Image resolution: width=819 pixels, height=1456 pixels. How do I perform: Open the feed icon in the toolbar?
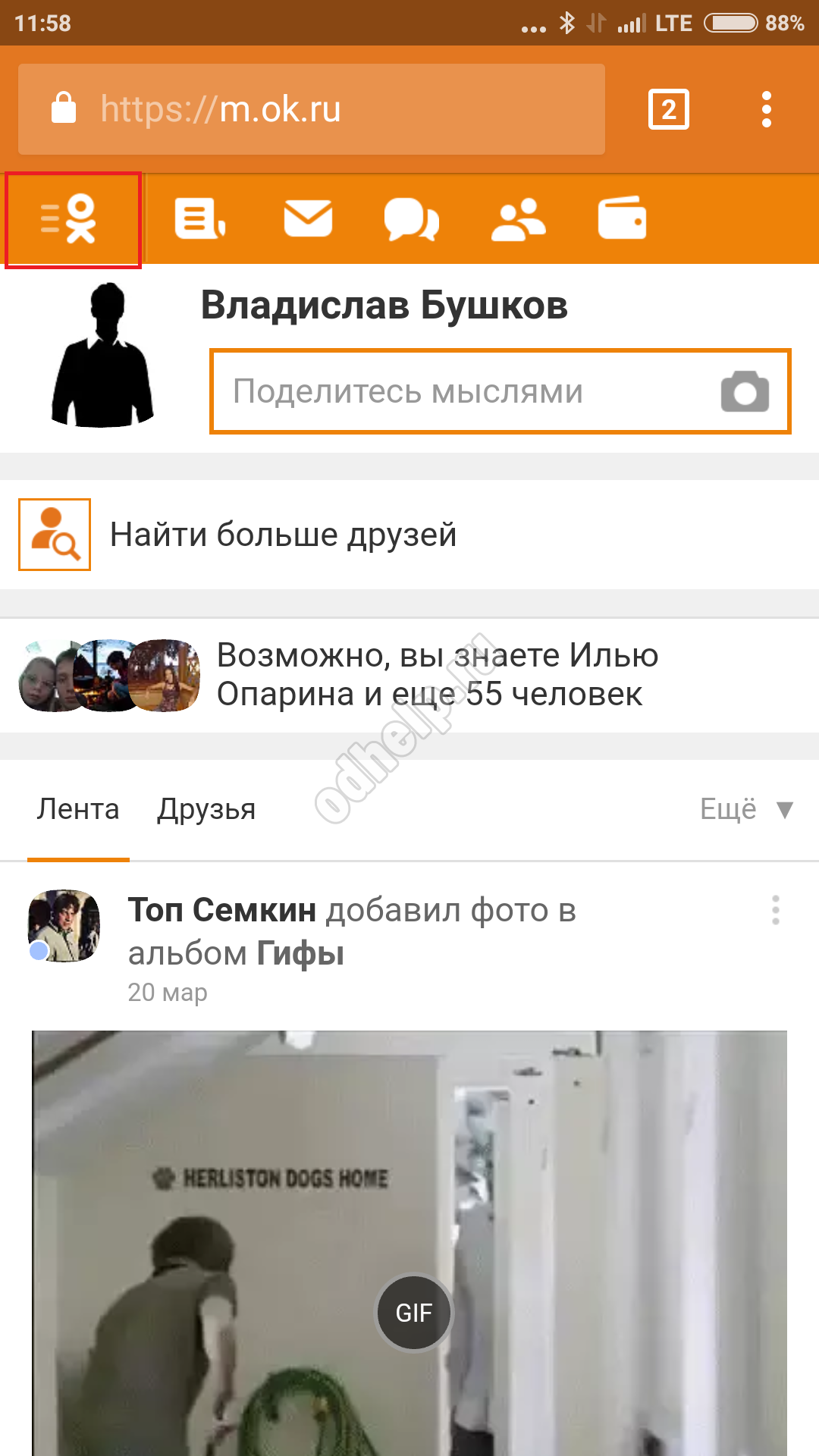point(199,219)
